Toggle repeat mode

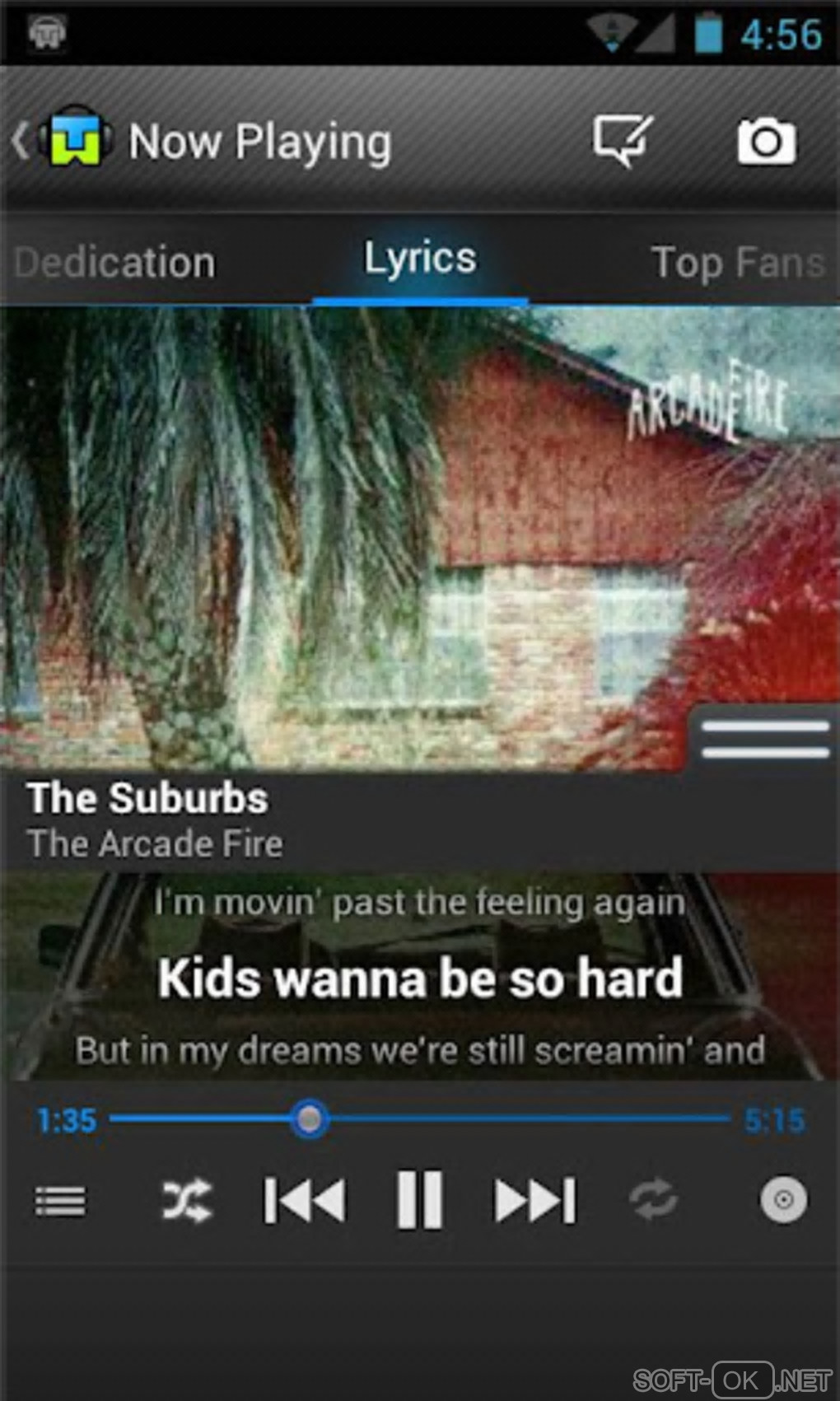coord(653,1200)
